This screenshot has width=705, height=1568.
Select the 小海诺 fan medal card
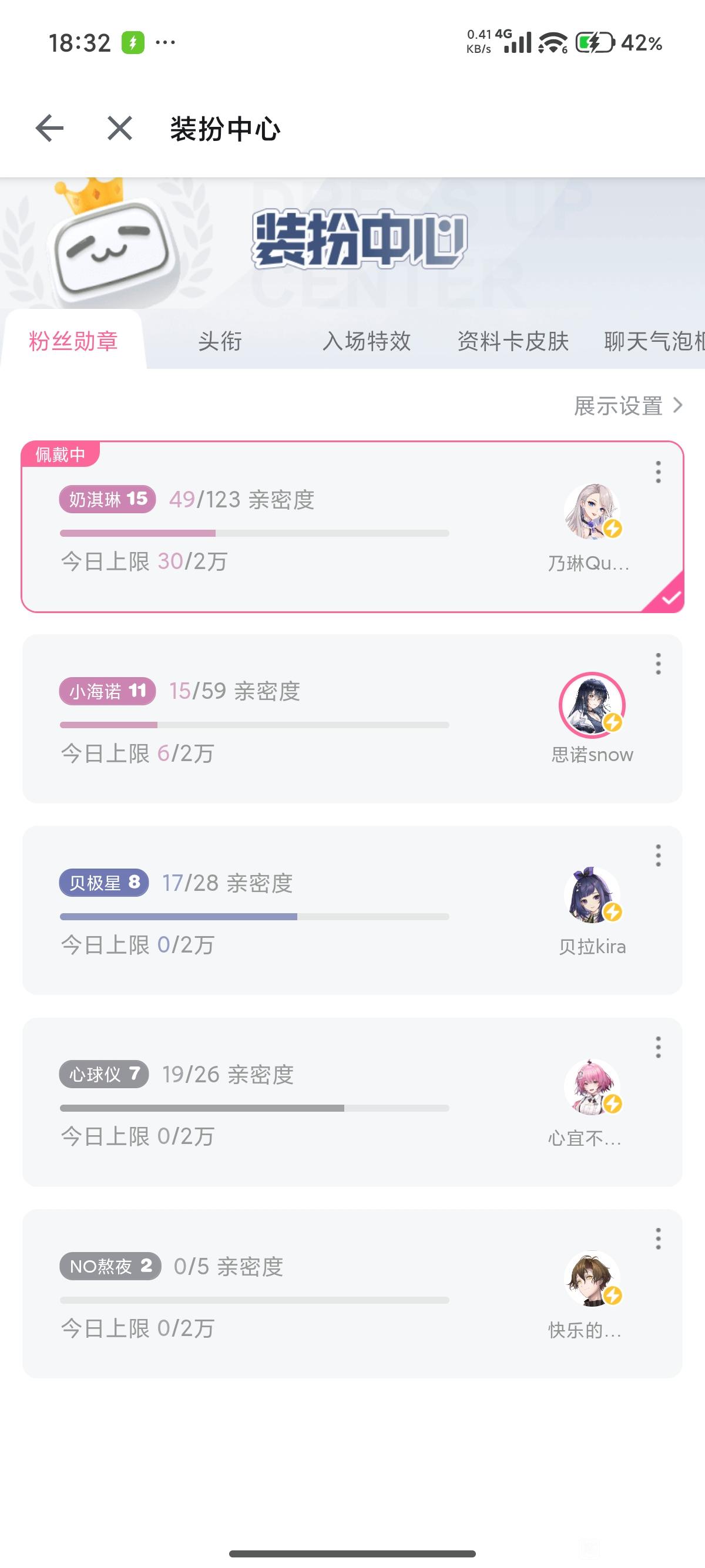pyautogui.click(x=304, y=719)
